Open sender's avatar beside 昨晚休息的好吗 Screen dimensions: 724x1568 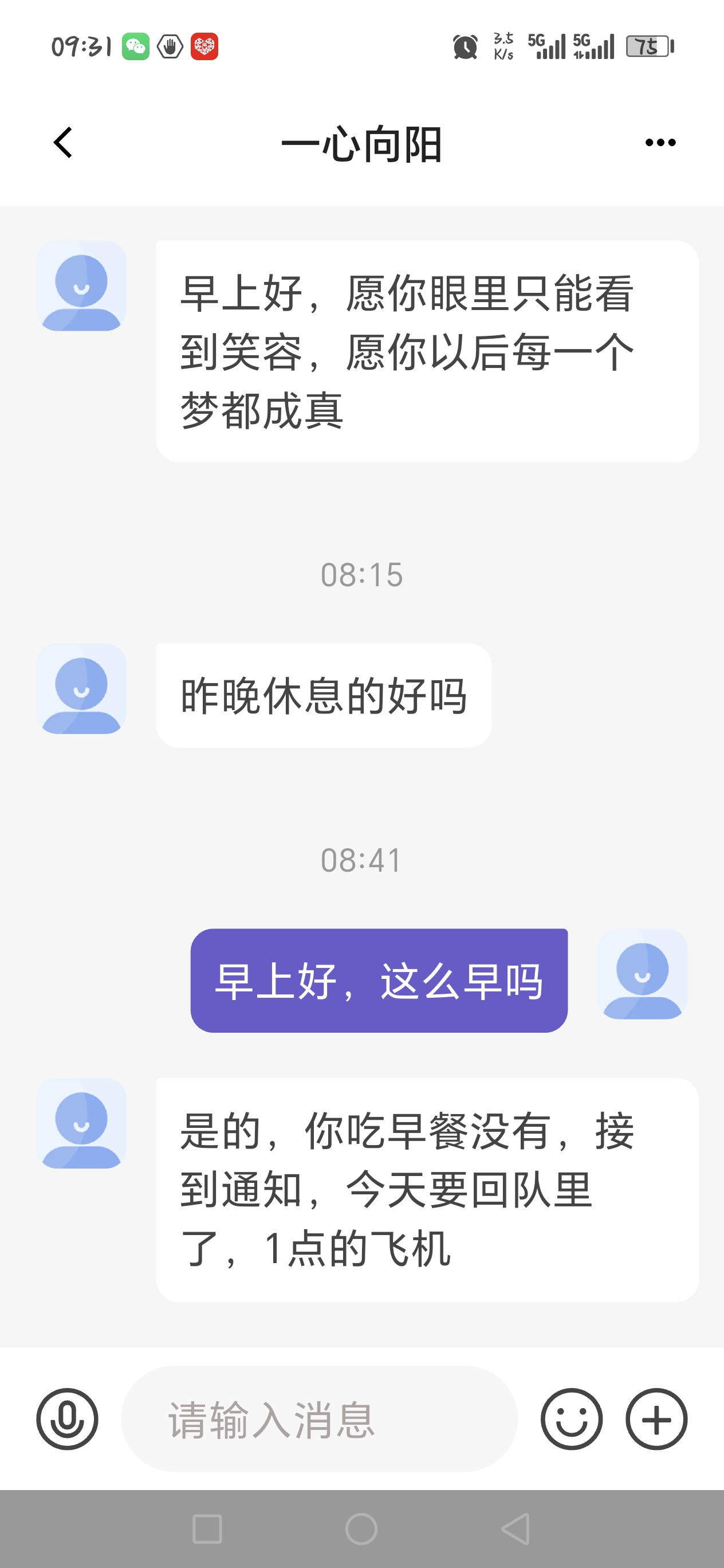(81, 688)
